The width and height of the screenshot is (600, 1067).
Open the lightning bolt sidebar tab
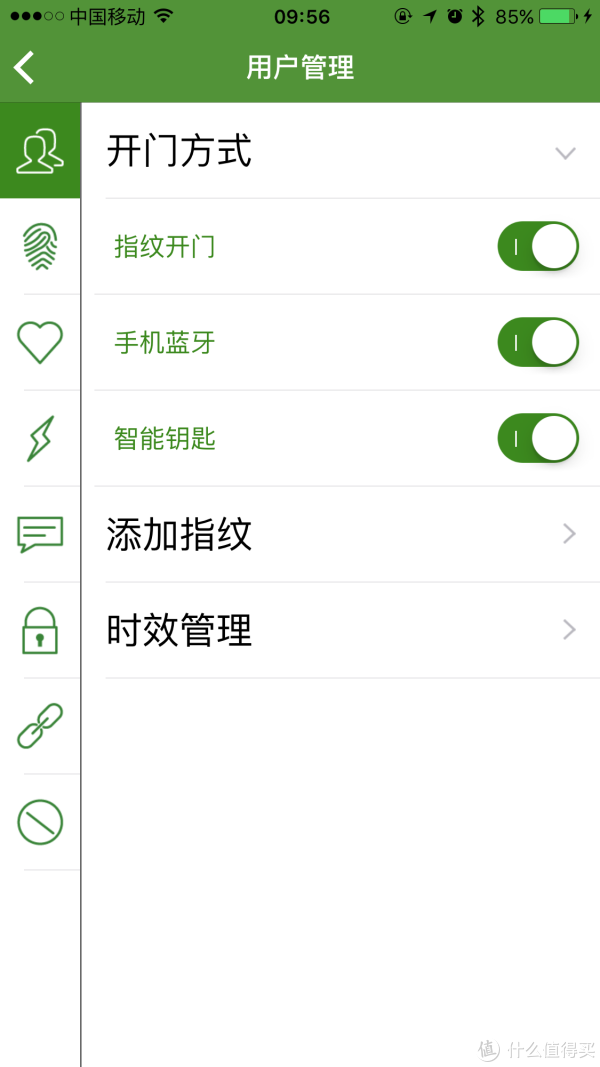click(x=40, y=438)
